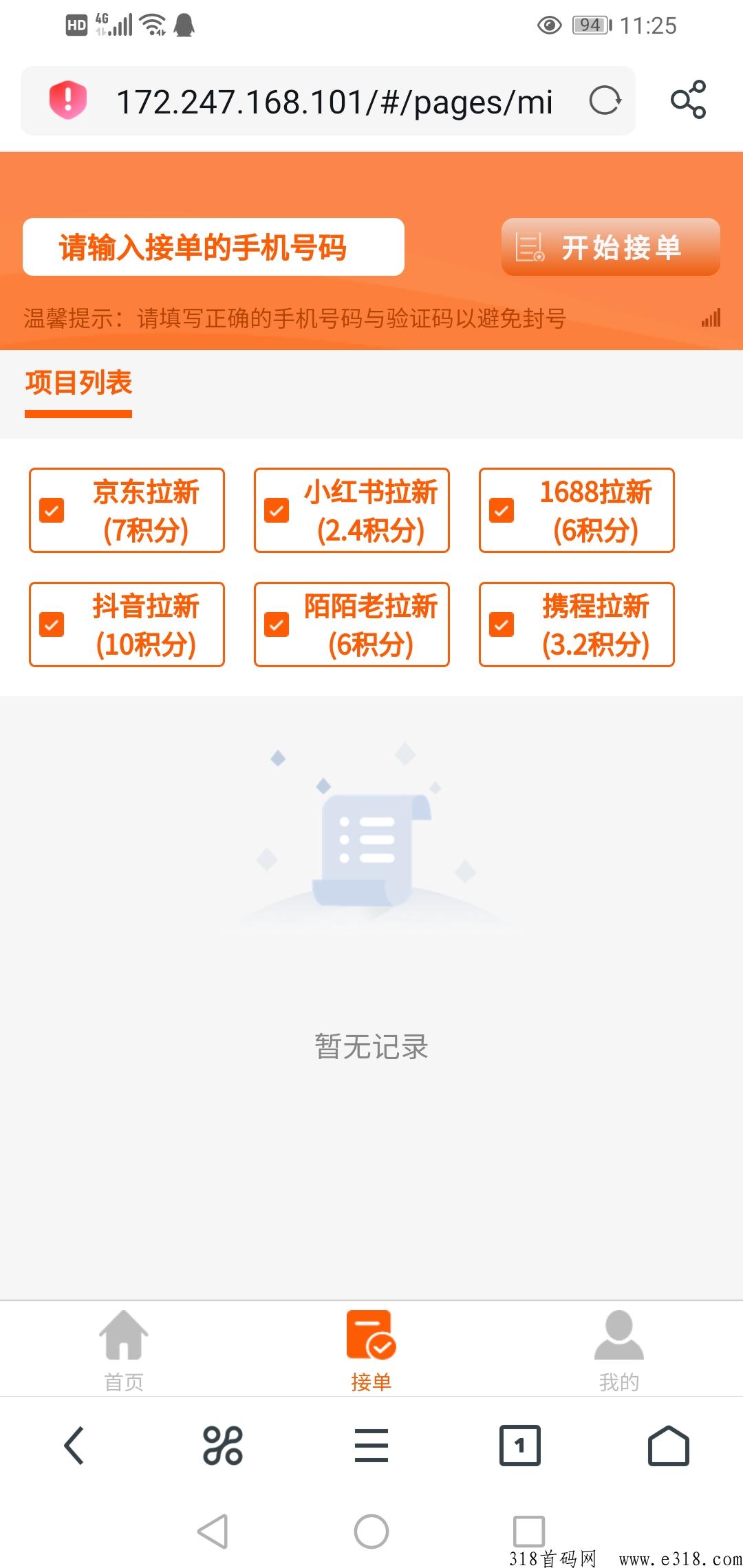Select the 项目列表 tab

pos(78,384)
